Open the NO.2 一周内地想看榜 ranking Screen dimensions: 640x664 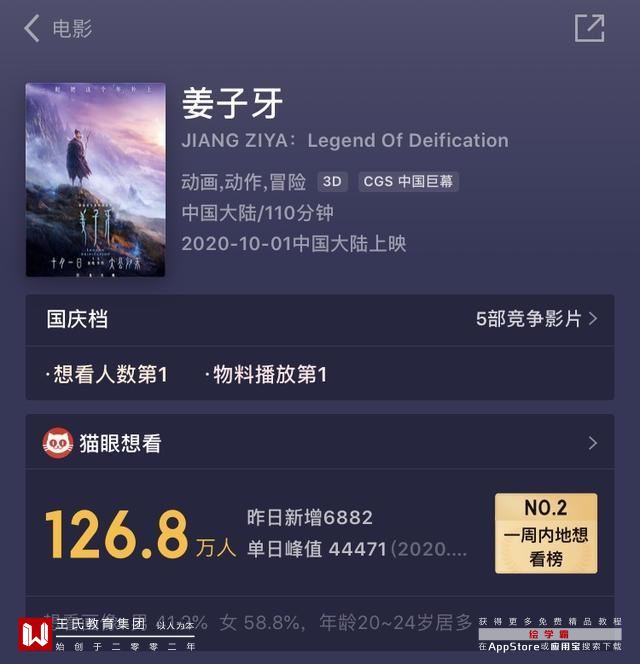pos(546,533)
